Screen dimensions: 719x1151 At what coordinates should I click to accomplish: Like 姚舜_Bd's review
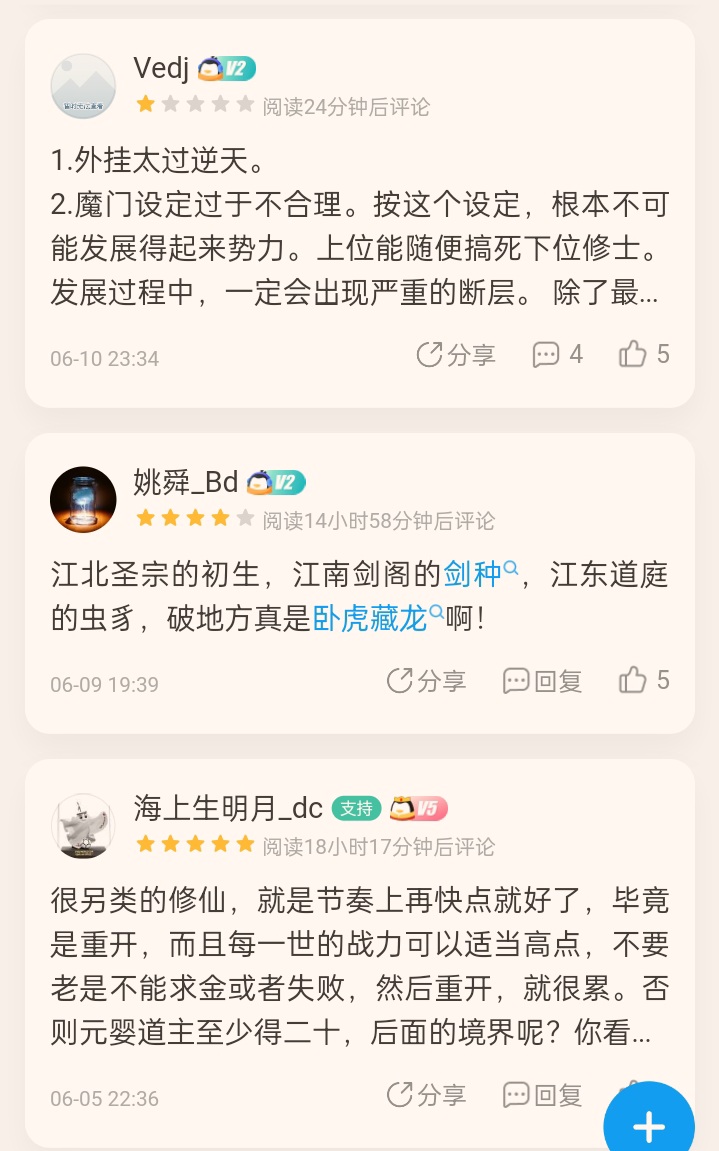644,681
